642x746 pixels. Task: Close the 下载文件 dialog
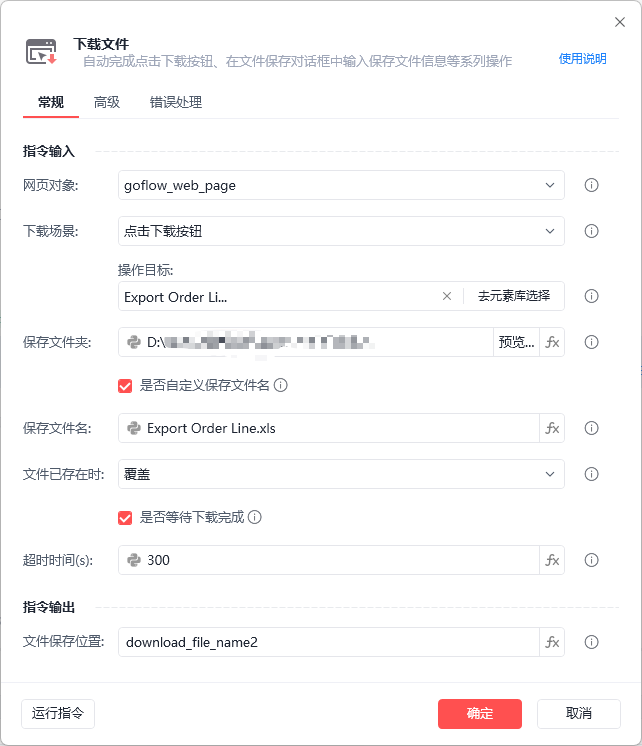[620, 22]
